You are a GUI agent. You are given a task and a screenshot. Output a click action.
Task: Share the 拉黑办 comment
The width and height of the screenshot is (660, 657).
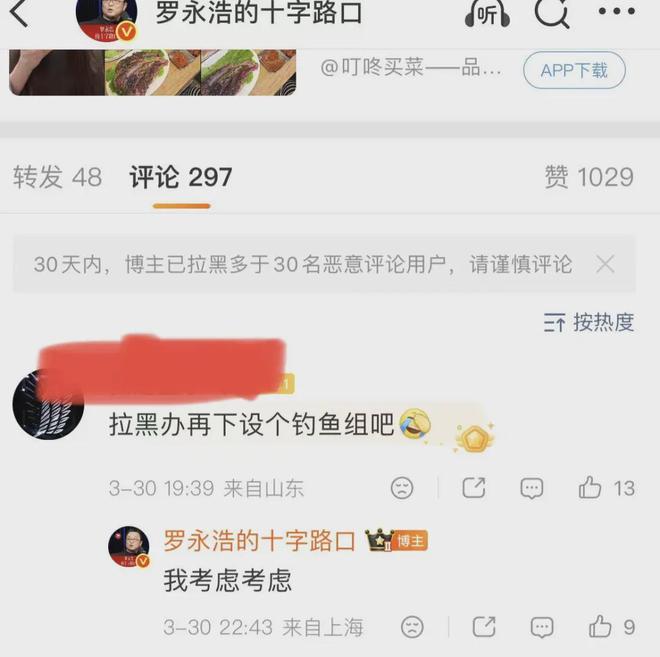pos(473,488)
